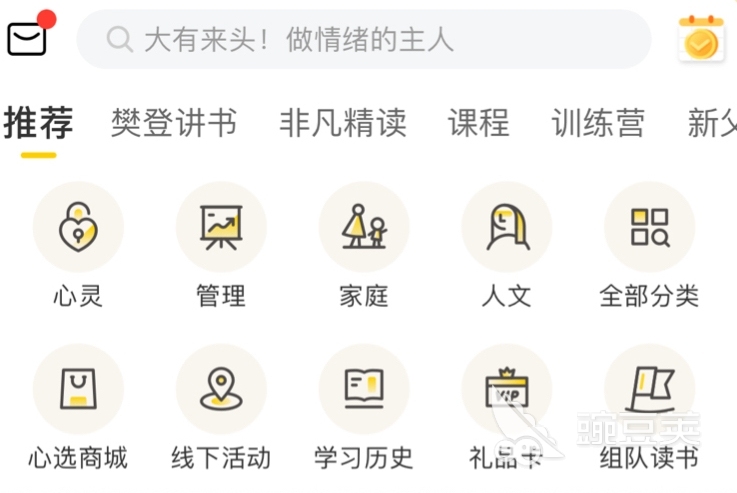
Task: Open the 训练营 tab
Action: pyautogui.click(x=598, y=124)
